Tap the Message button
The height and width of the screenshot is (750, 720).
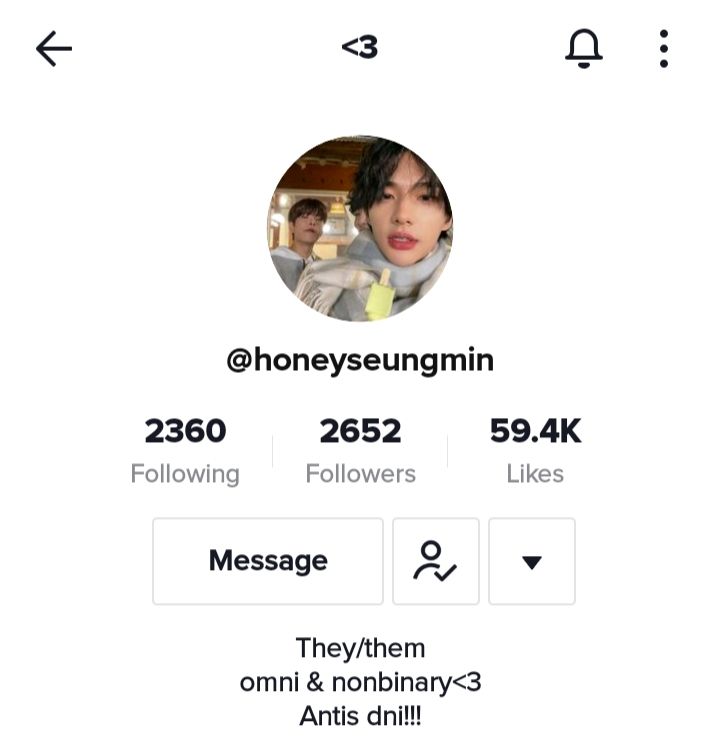268,561
